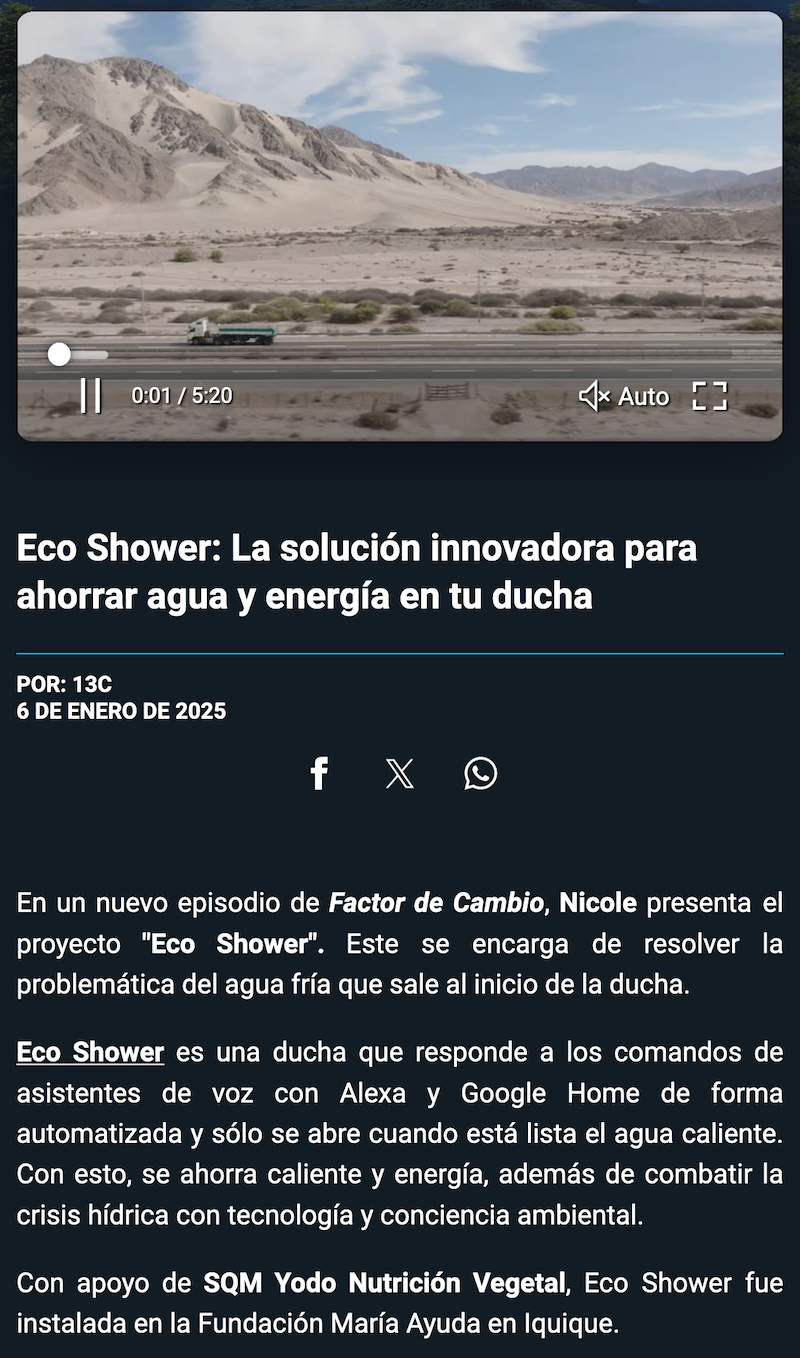Tap the video progress bar

400,354
